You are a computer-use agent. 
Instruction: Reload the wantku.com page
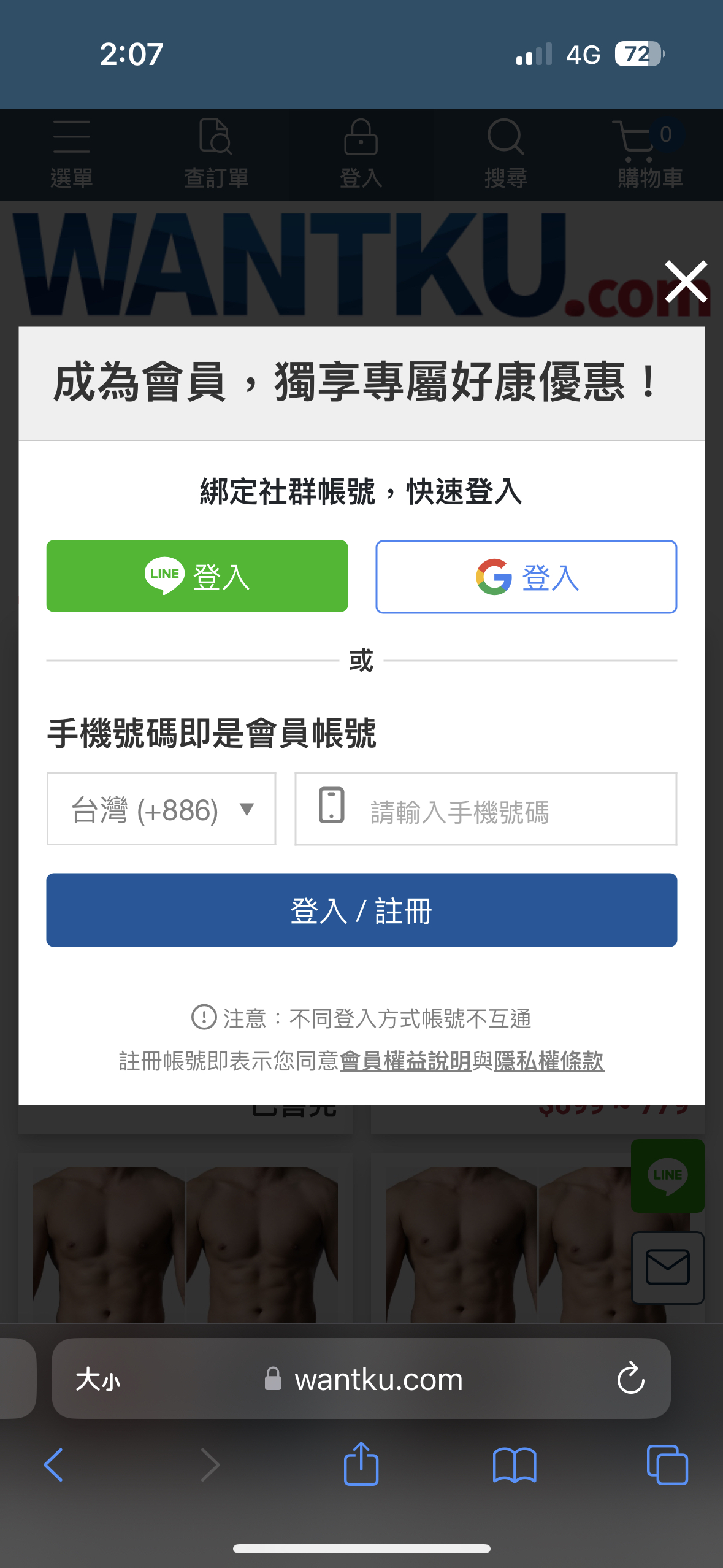tap(630, 1379)
